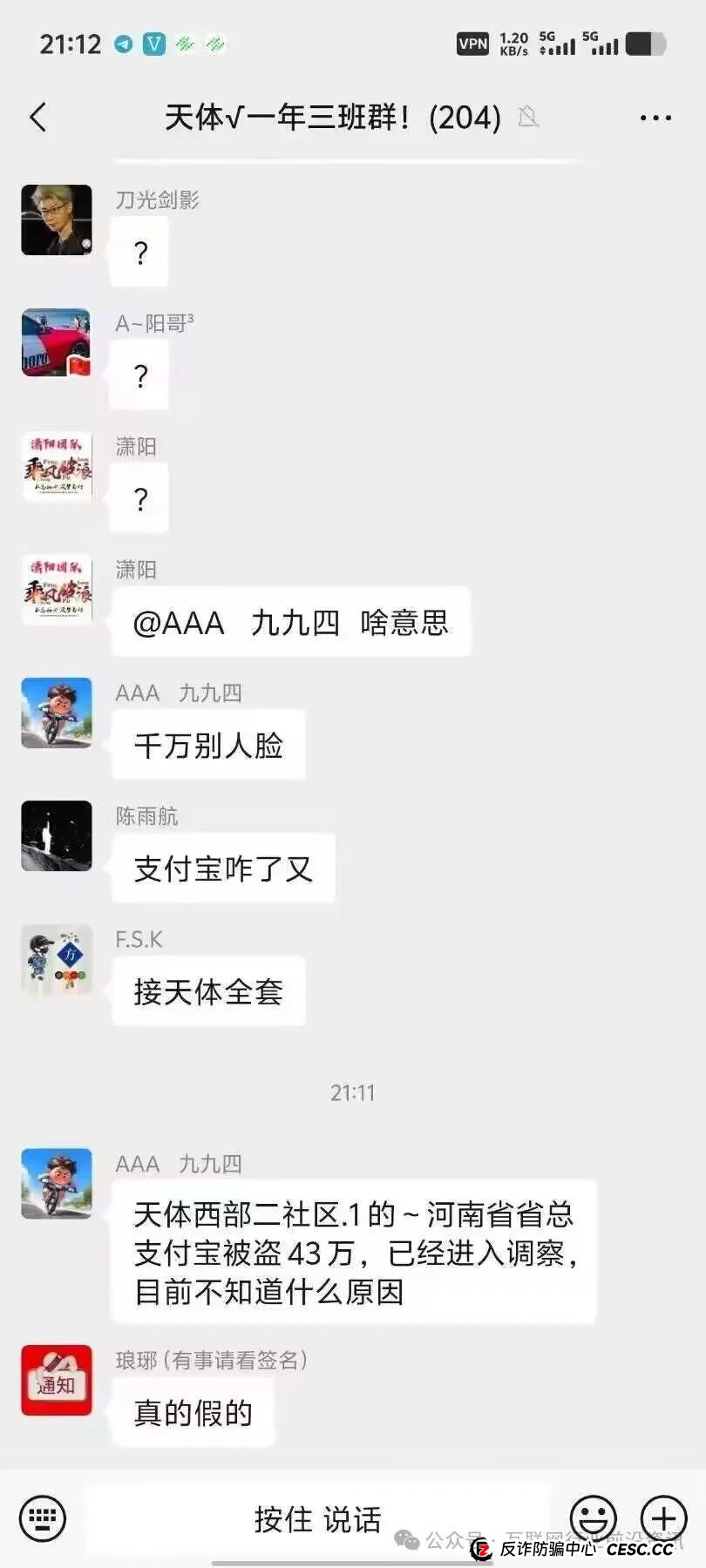Viewport: 706px width, 1568px height.
Task: Open the three-dot group settings menu
Action: click(655, 117)
